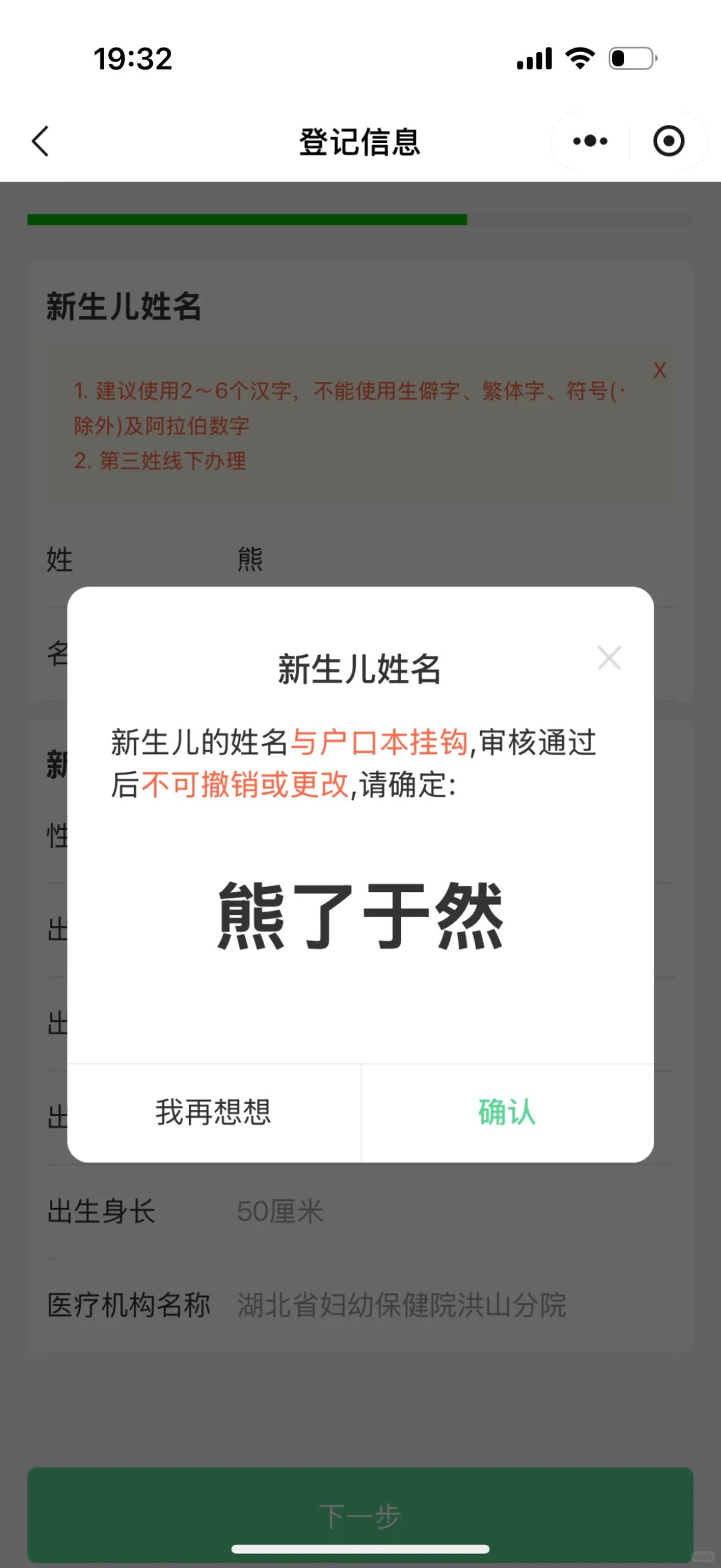
Task: Tap the Wi-Fi icon in the status bar
Action: pyautogui.click(x=578, y=59)
